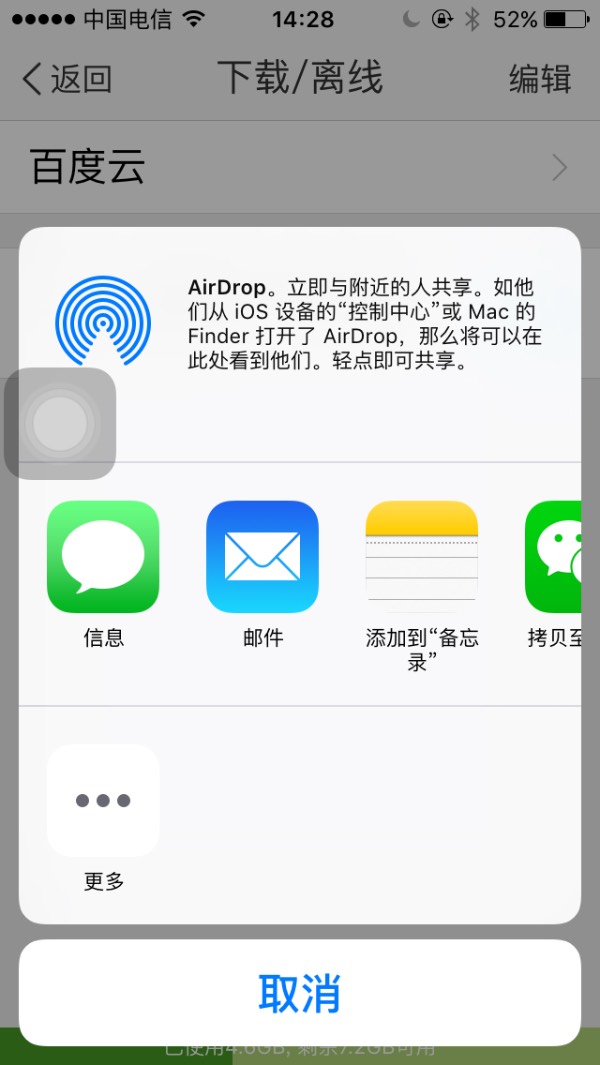The width and height of the screenshot is (600, 1065).
Task: Add the item to 备忘录 Notes
Action: (421, 557)
